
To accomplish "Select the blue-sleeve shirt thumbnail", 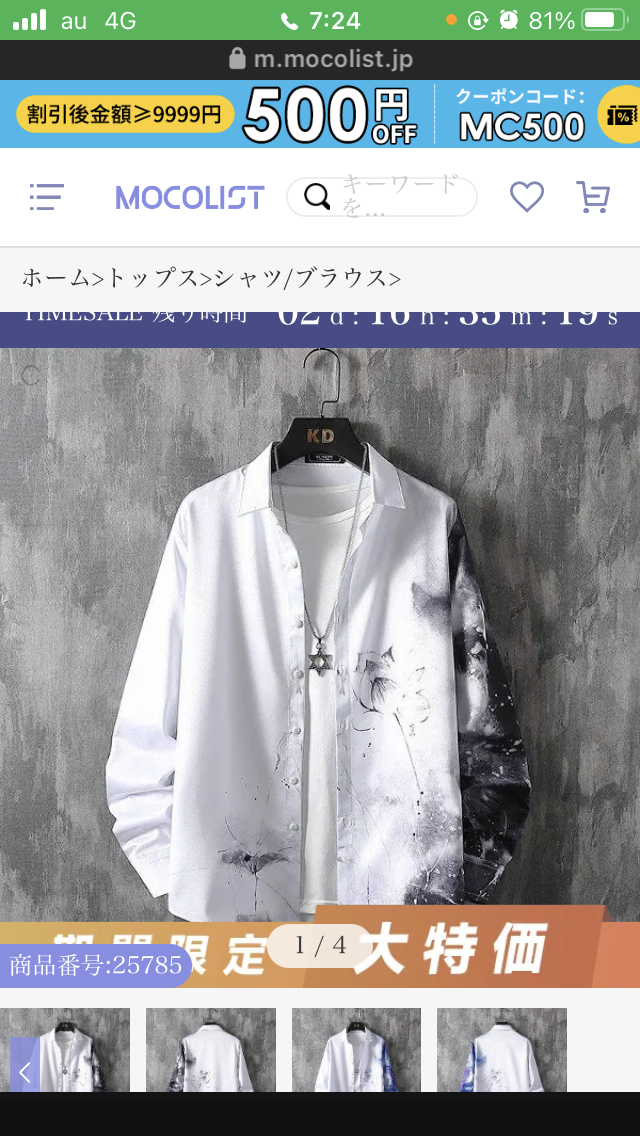I will (x=502, y=1050).
